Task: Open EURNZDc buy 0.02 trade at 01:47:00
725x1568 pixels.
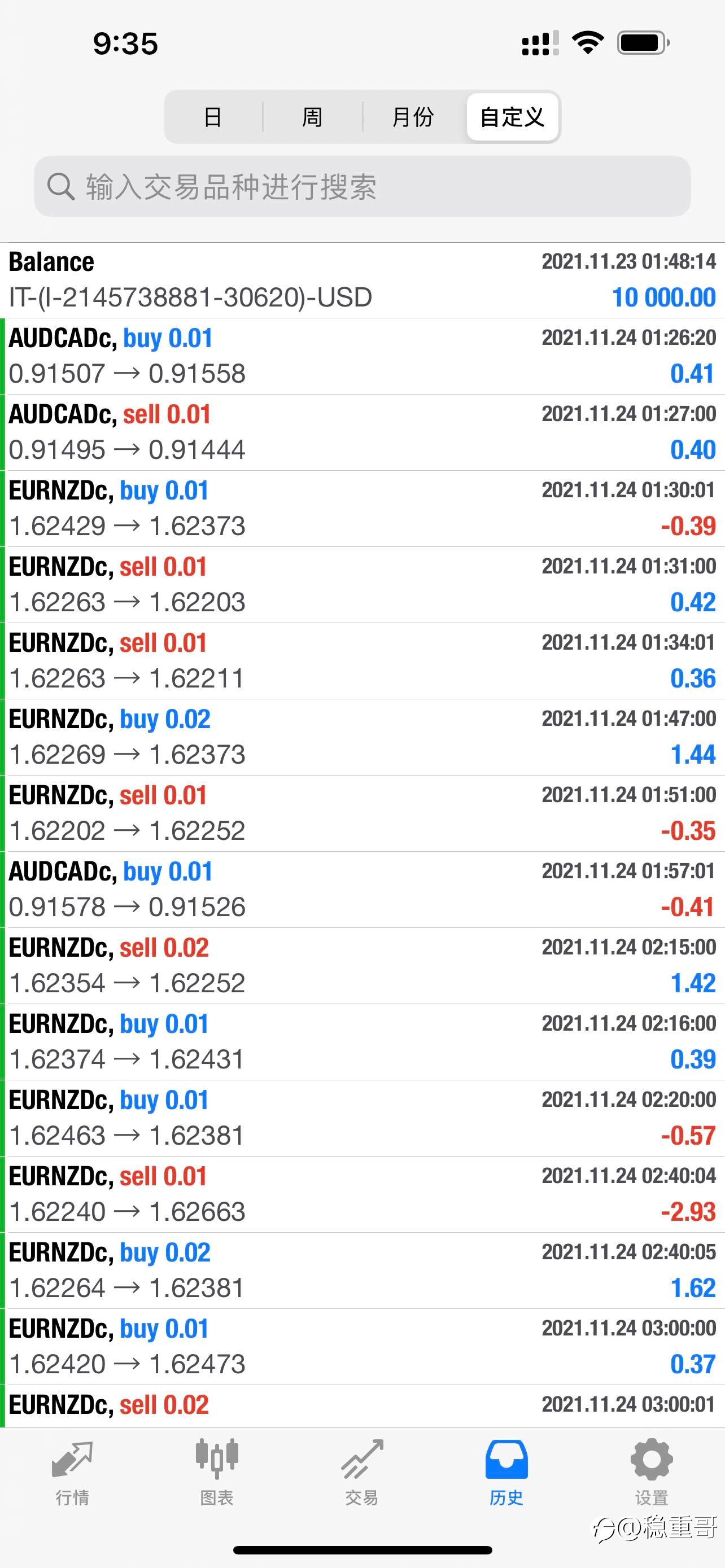Action: click(x=362, y=737)
